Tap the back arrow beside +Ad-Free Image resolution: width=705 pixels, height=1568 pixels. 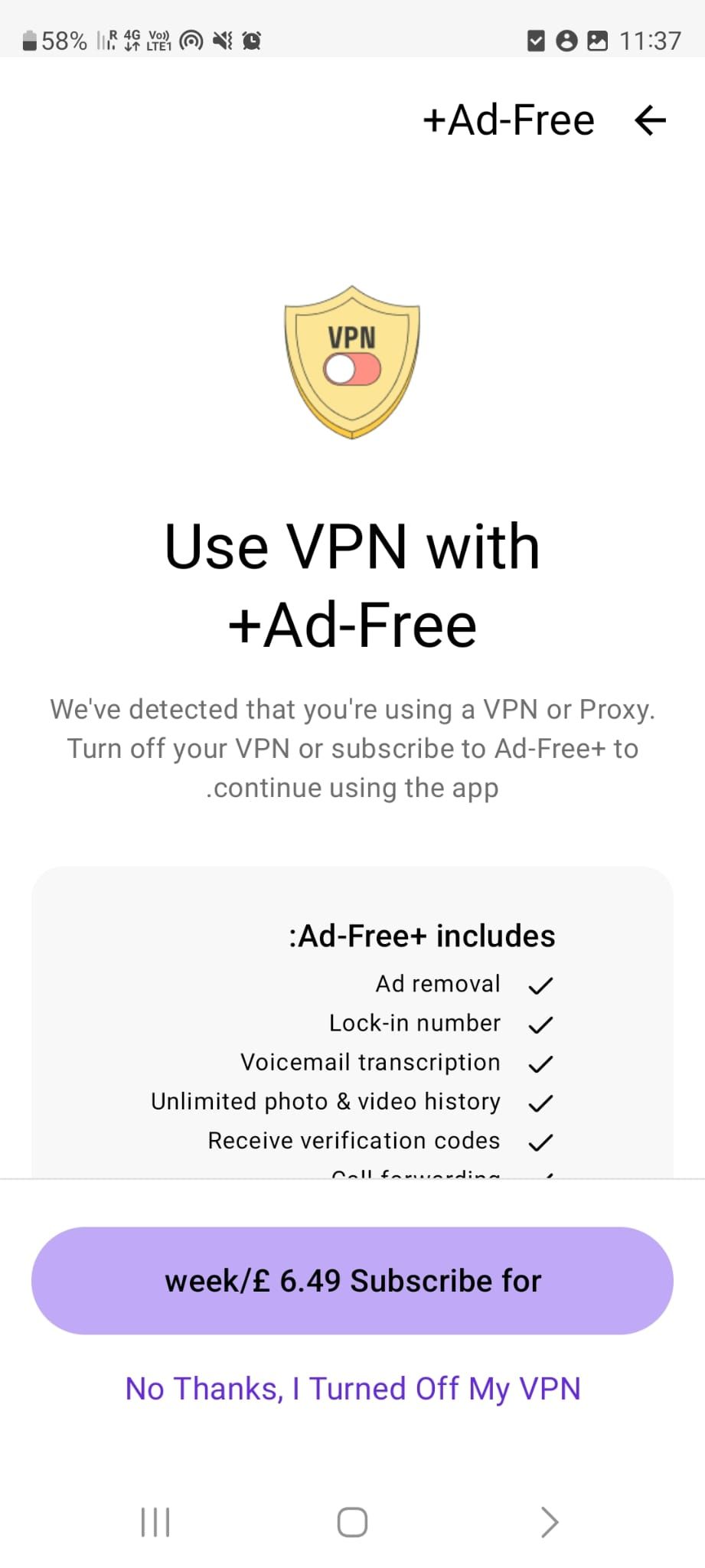(x=650, y=120)
